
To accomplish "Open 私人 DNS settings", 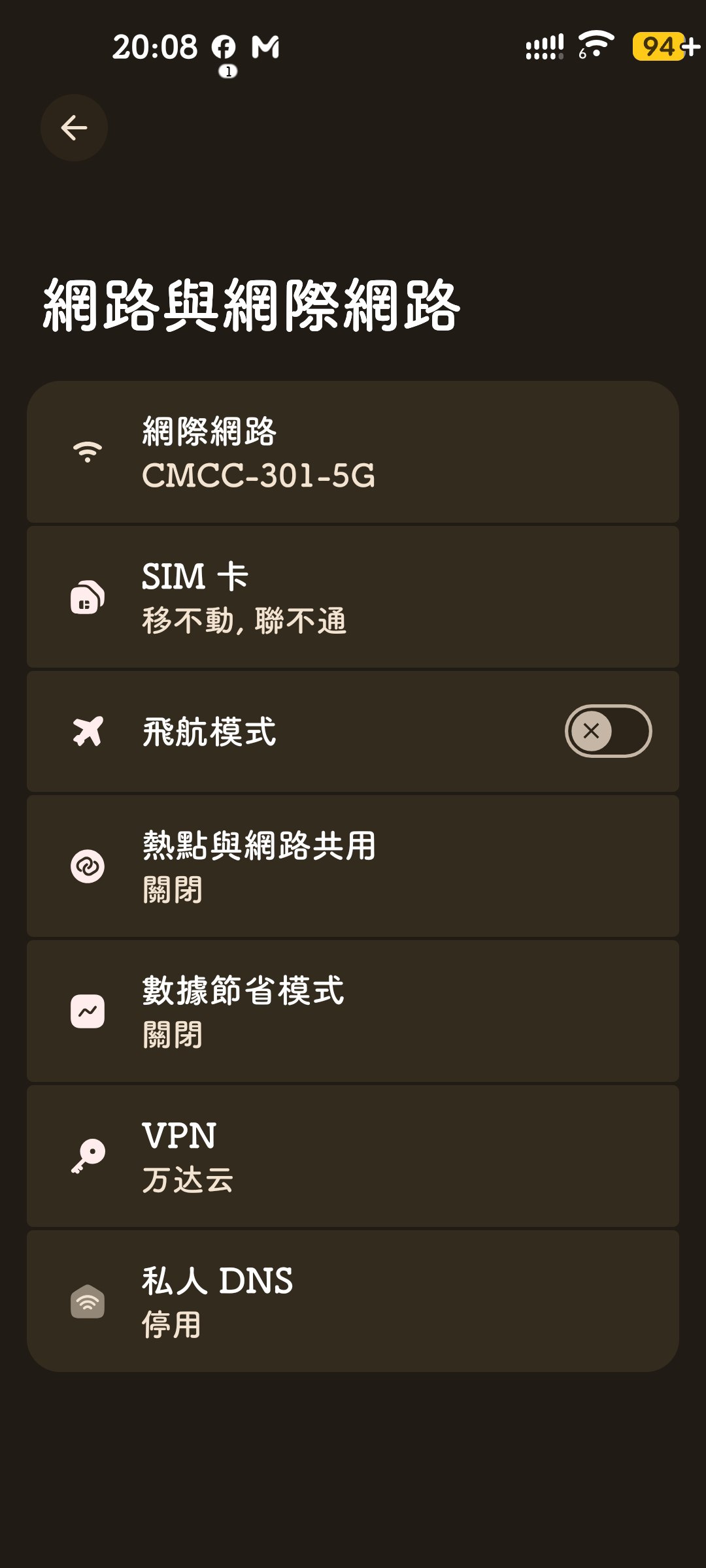I will [353, 1301].
